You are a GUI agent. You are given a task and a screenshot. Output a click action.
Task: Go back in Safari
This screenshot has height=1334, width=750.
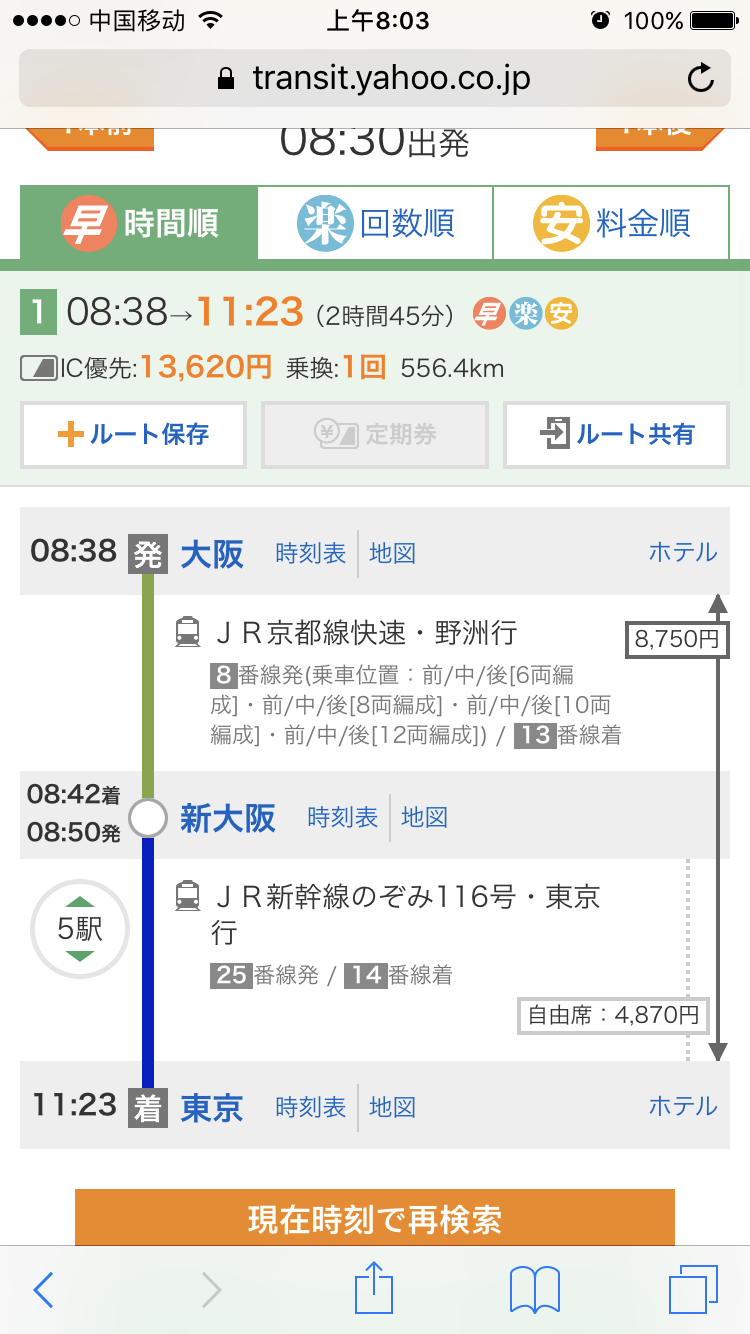pyautogui.click(x=43, y=1290)
